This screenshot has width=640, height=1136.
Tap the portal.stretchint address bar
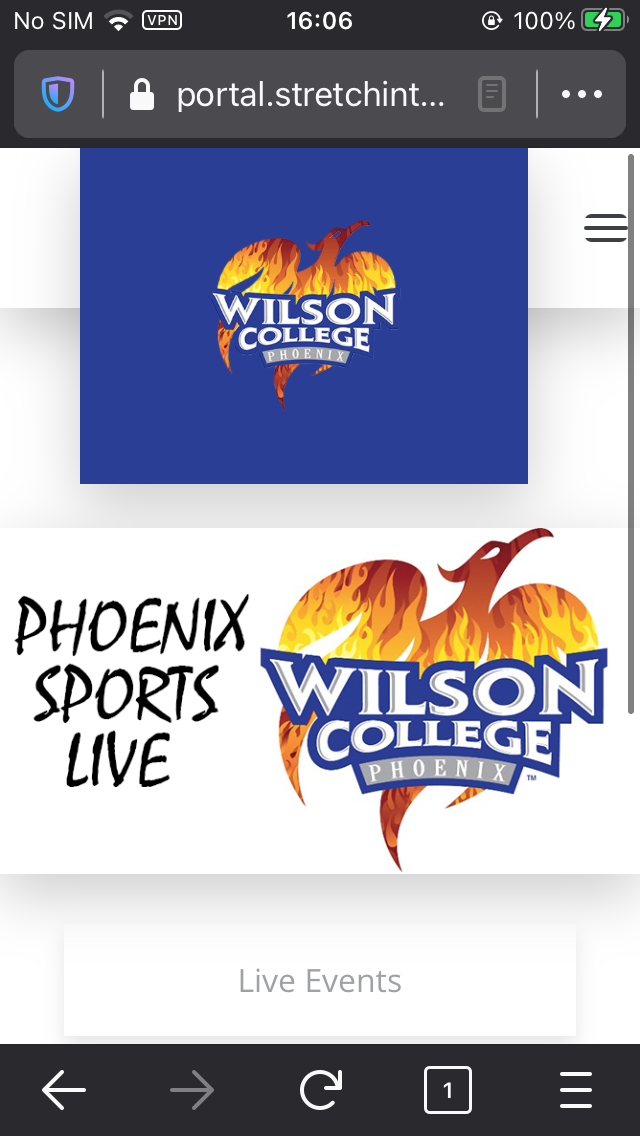click(308, 95)
